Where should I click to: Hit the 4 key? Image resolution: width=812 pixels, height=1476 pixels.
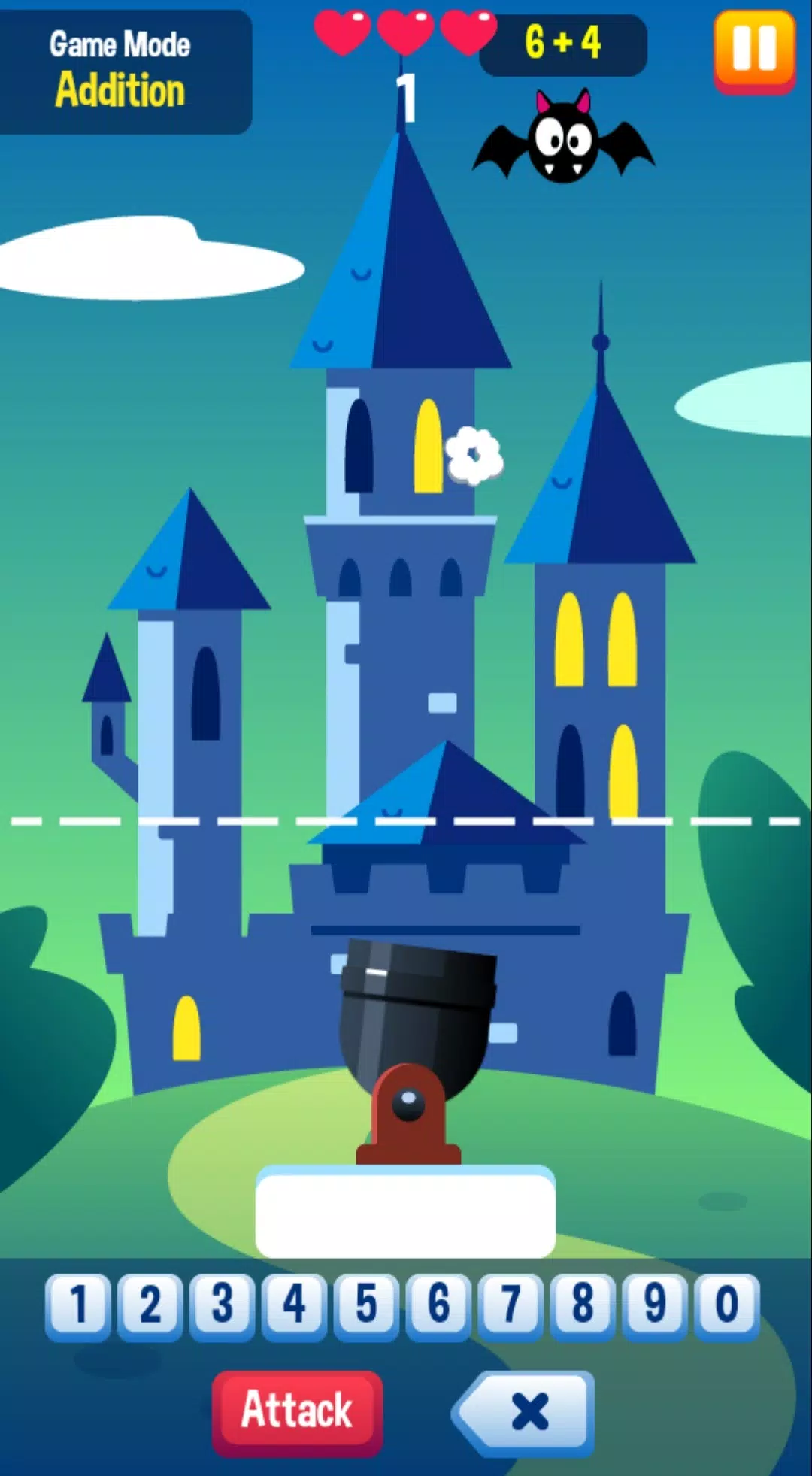coord(294,1305)
